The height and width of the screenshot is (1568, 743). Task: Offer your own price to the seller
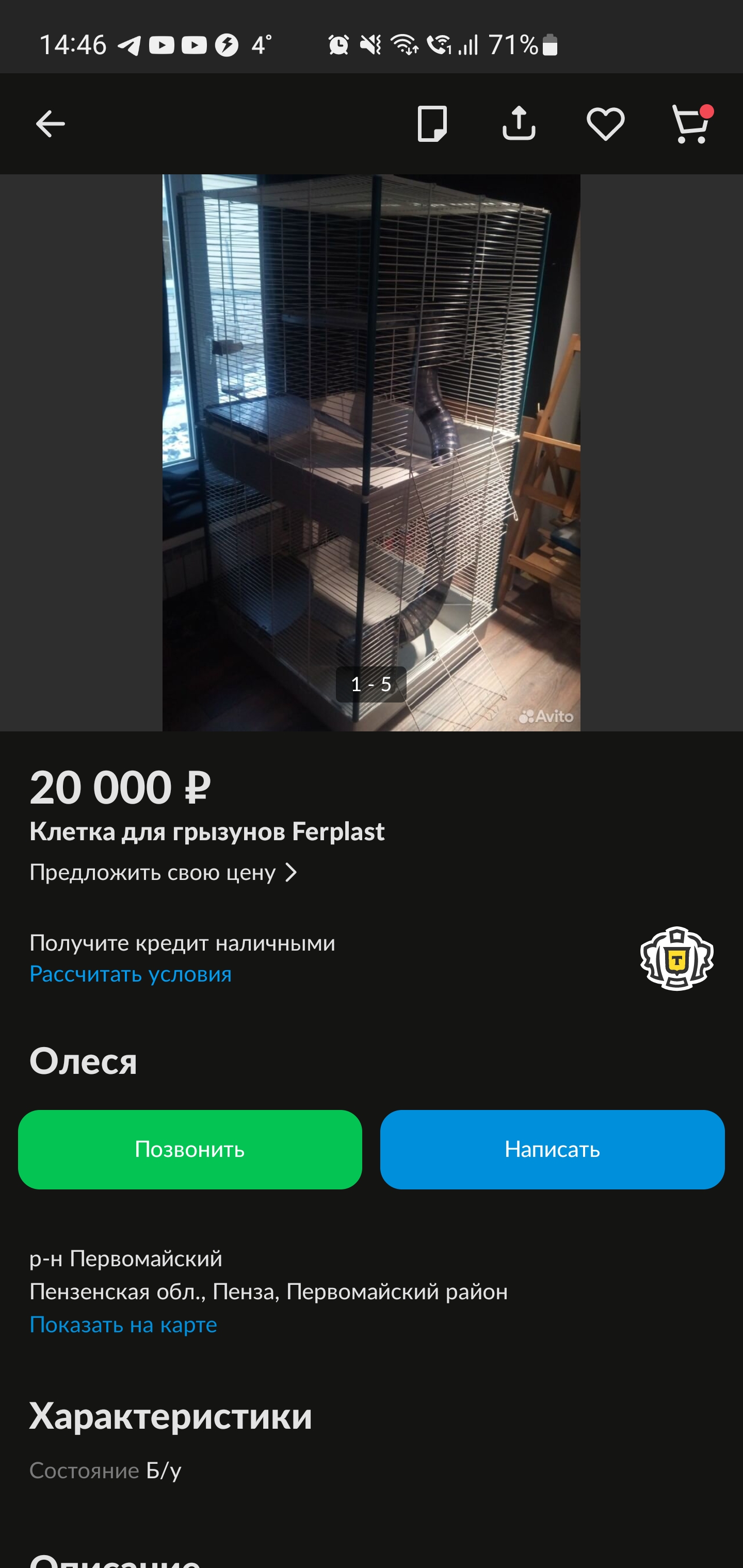[x=163, y=872]
